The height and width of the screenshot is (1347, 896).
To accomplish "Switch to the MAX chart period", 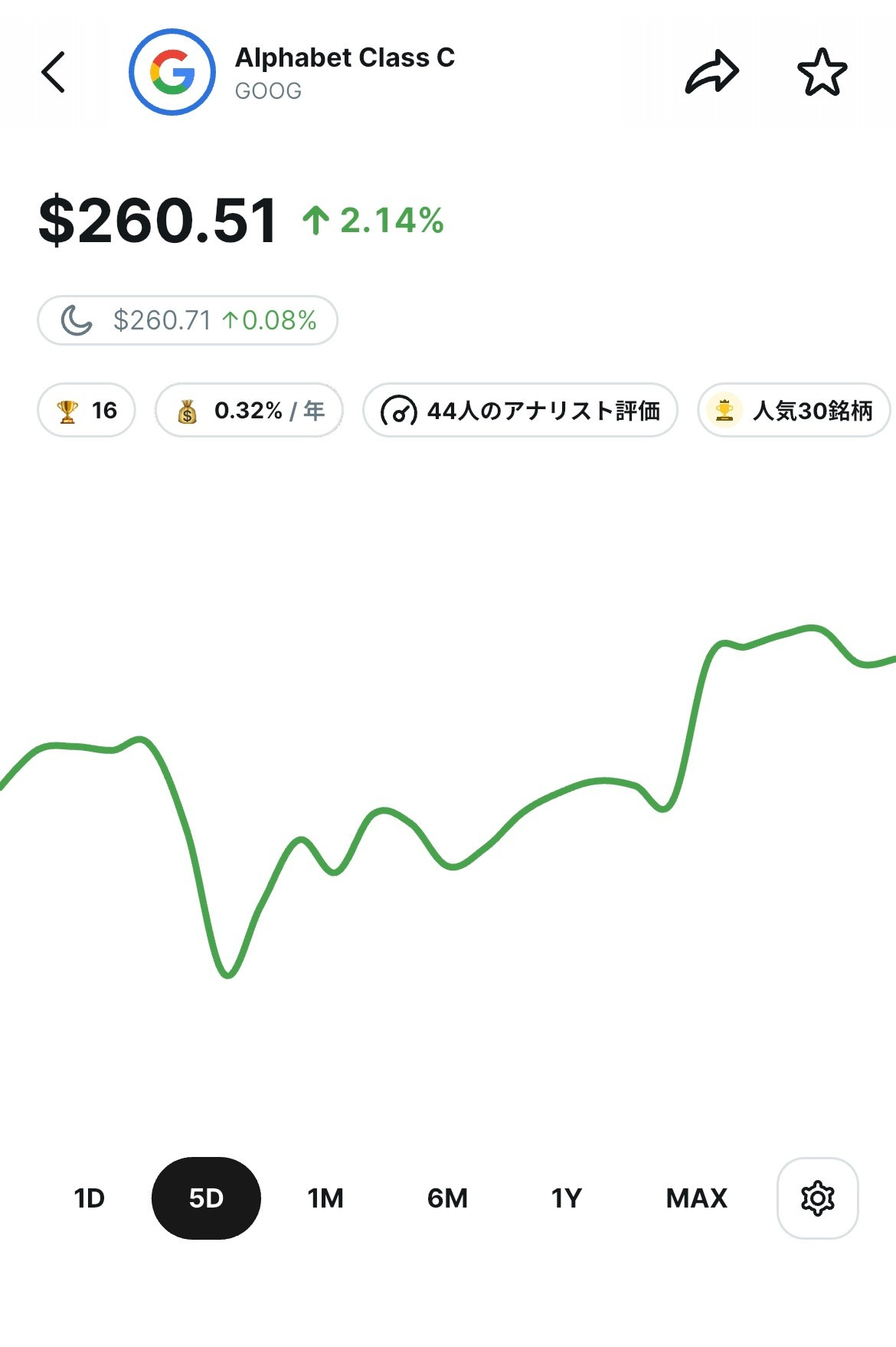I will 698,1198.
